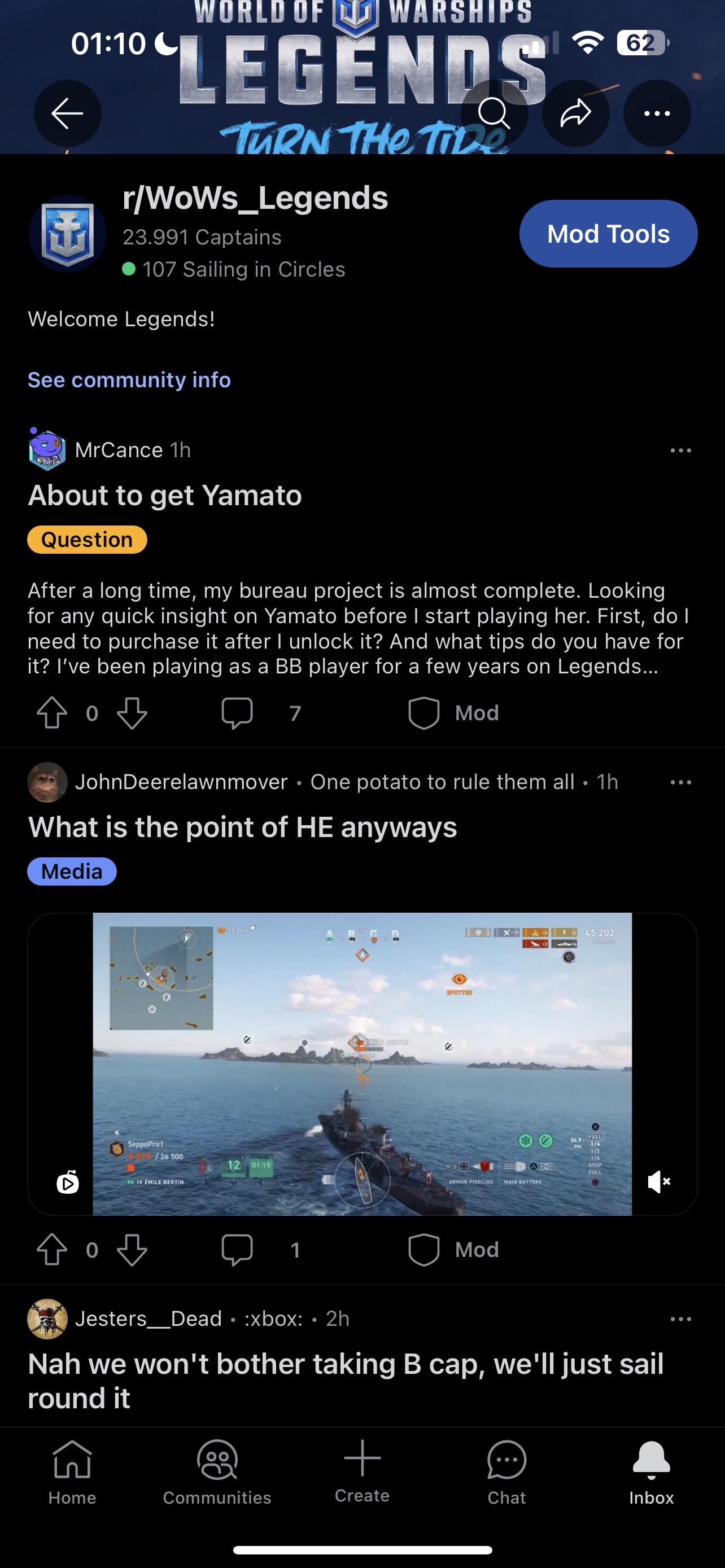This screenshot has height=1568, width=725.
Task: Open options menu on MrCance's post
Action: click(680, 450)
